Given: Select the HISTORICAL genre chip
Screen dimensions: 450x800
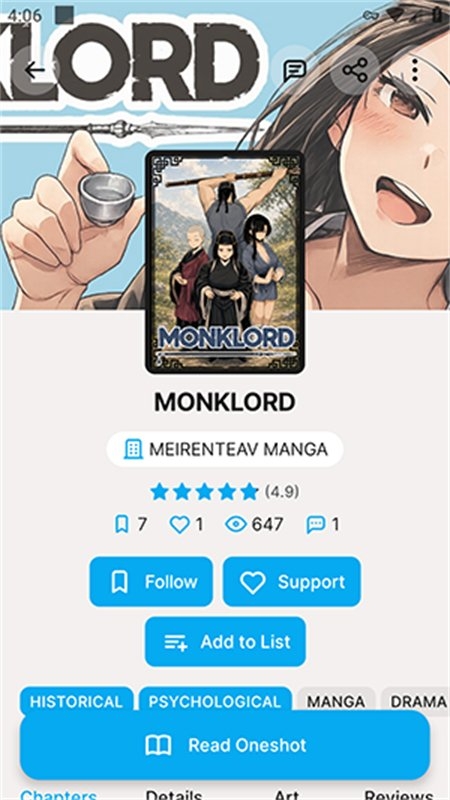Looking at the screenshot, I should coord(77,701).
